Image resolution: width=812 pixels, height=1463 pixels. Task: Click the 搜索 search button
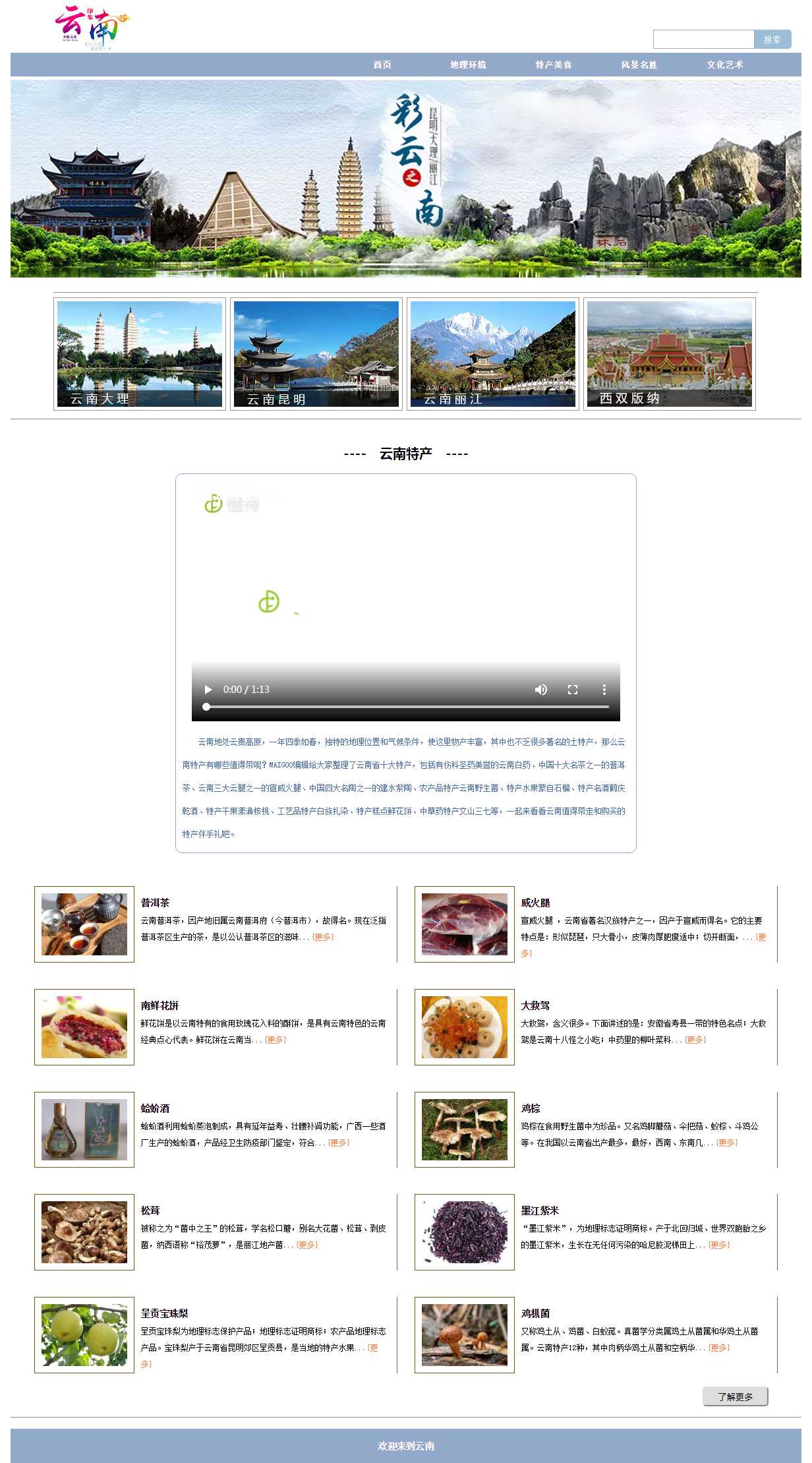point(772,40)
